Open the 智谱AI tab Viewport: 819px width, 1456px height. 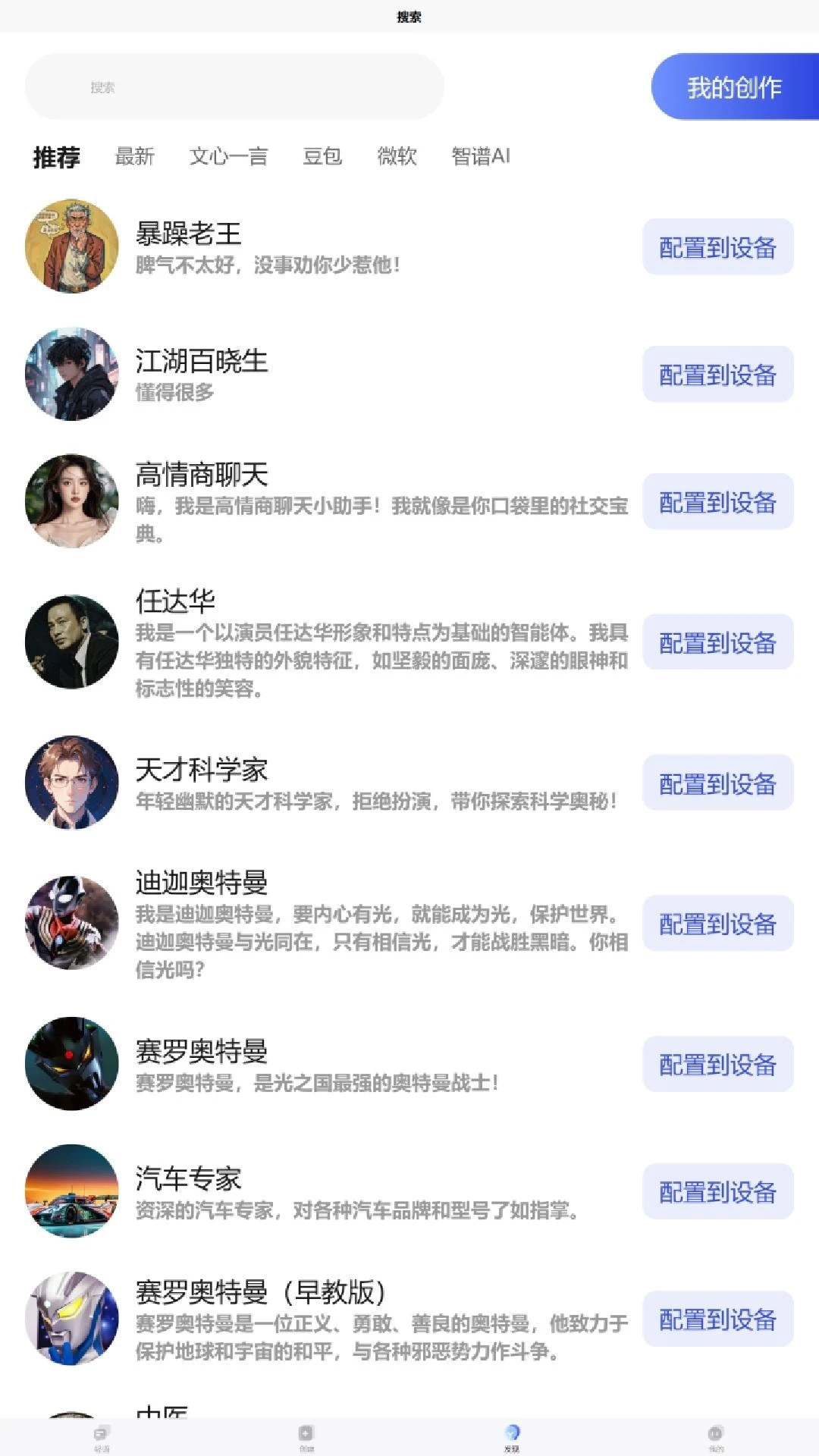pyautogui.click(x=481, y=156)
